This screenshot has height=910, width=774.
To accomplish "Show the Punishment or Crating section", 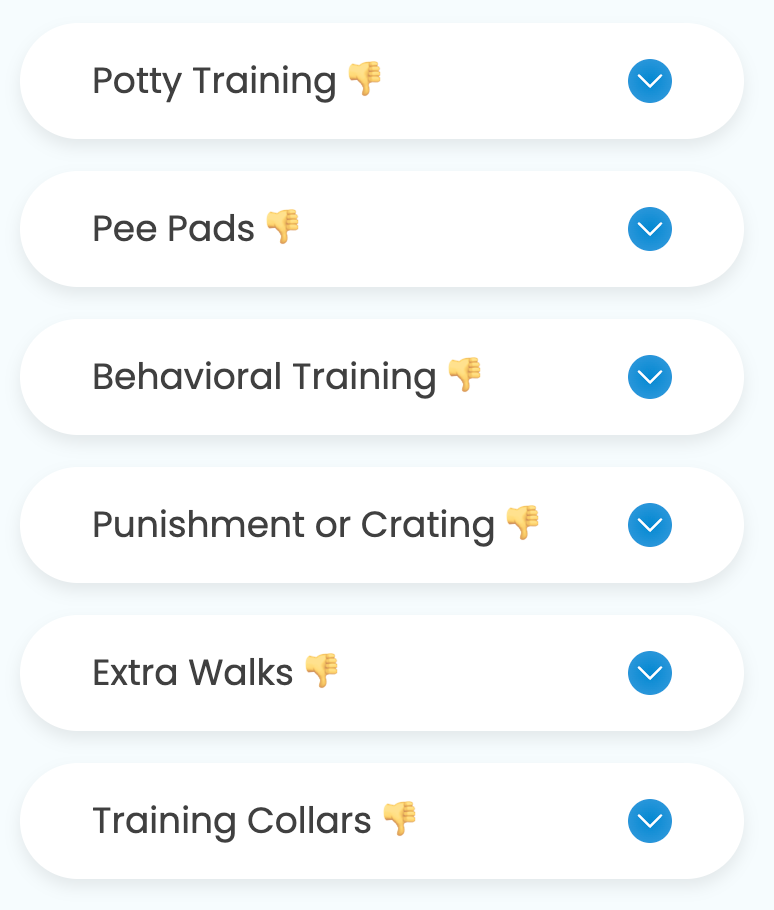I will [649, 525].
